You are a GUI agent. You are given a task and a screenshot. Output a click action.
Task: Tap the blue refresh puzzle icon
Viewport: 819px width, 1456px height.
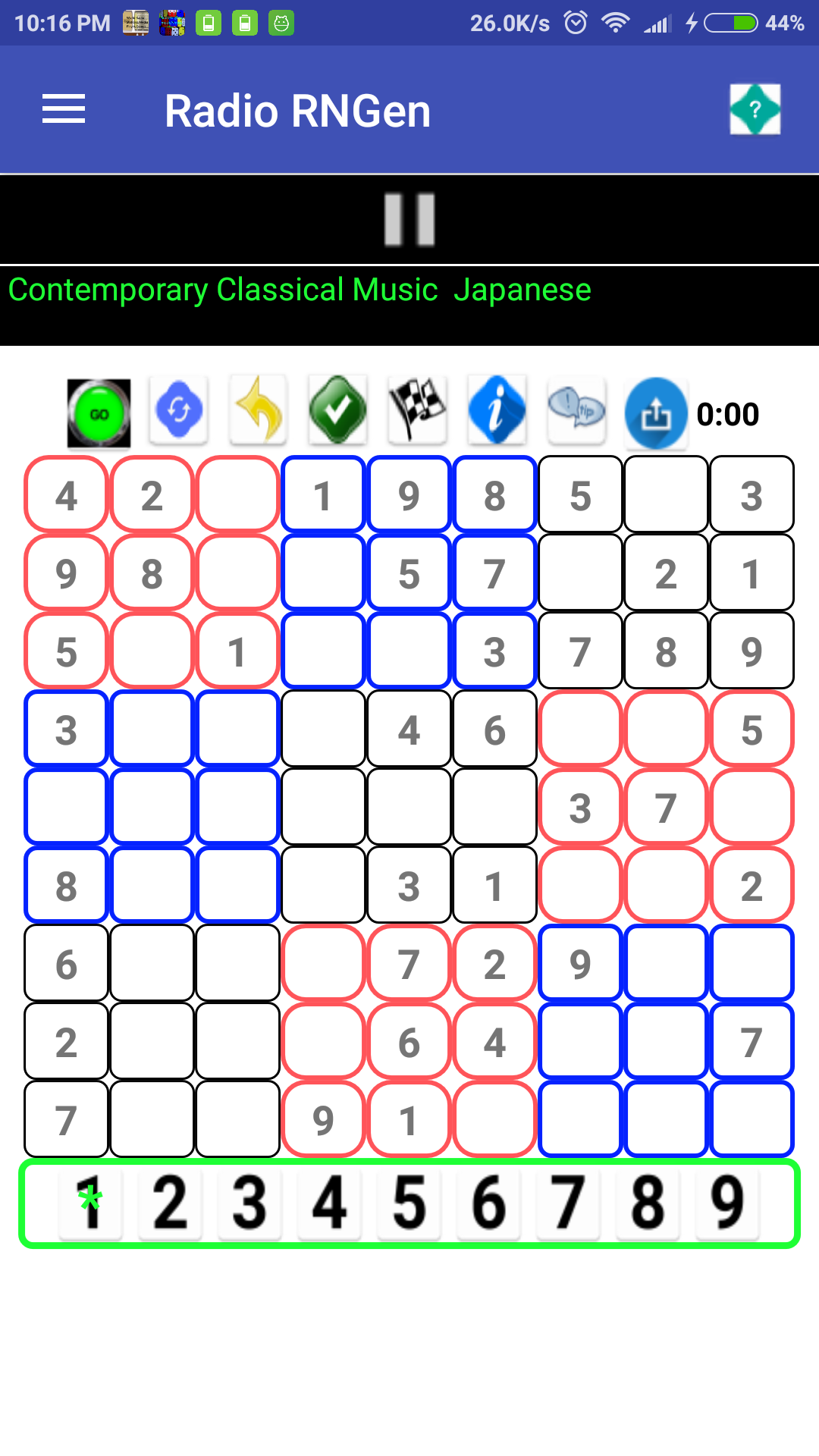click(x=179, y=411)
